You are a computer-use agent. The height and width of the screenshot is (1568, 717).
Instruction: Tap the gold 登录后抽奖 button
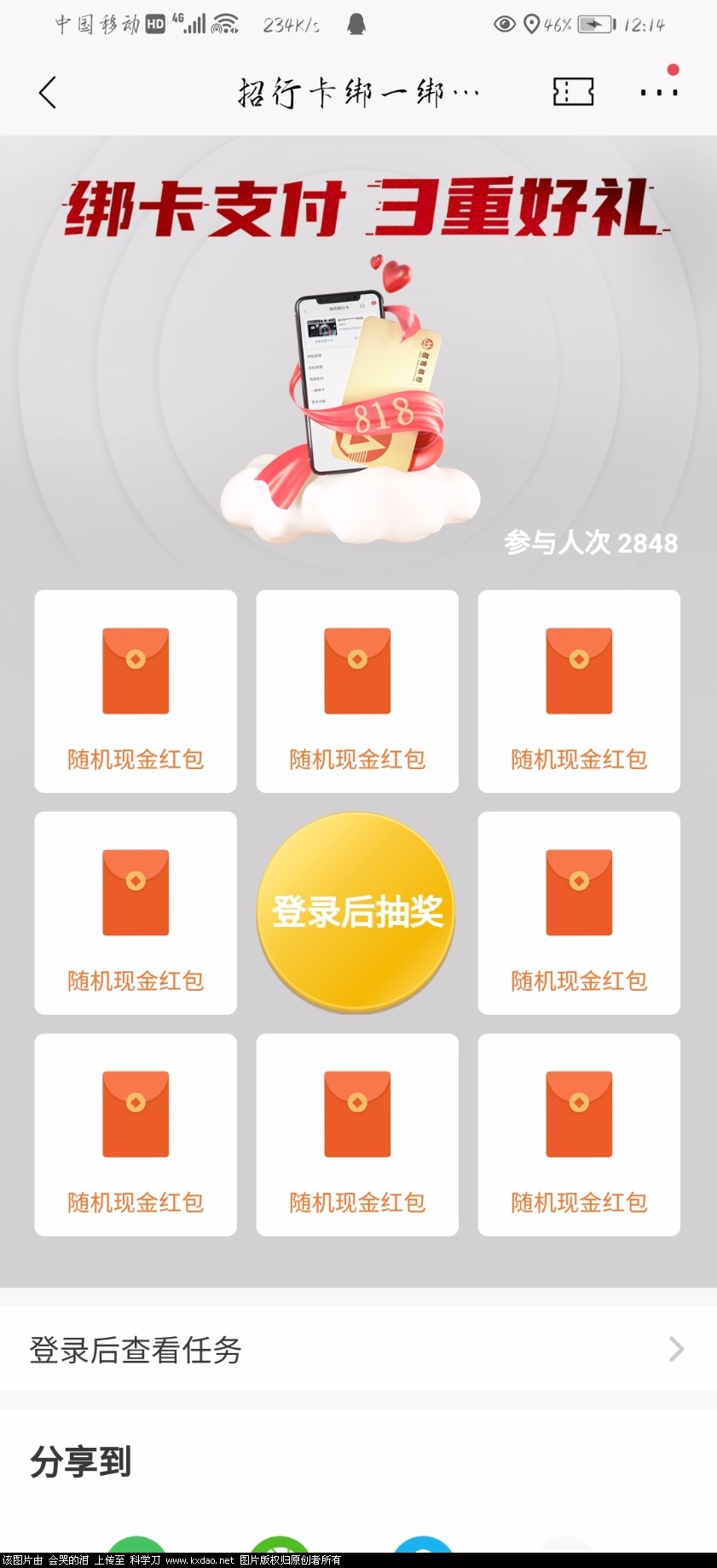coord(356,911)
